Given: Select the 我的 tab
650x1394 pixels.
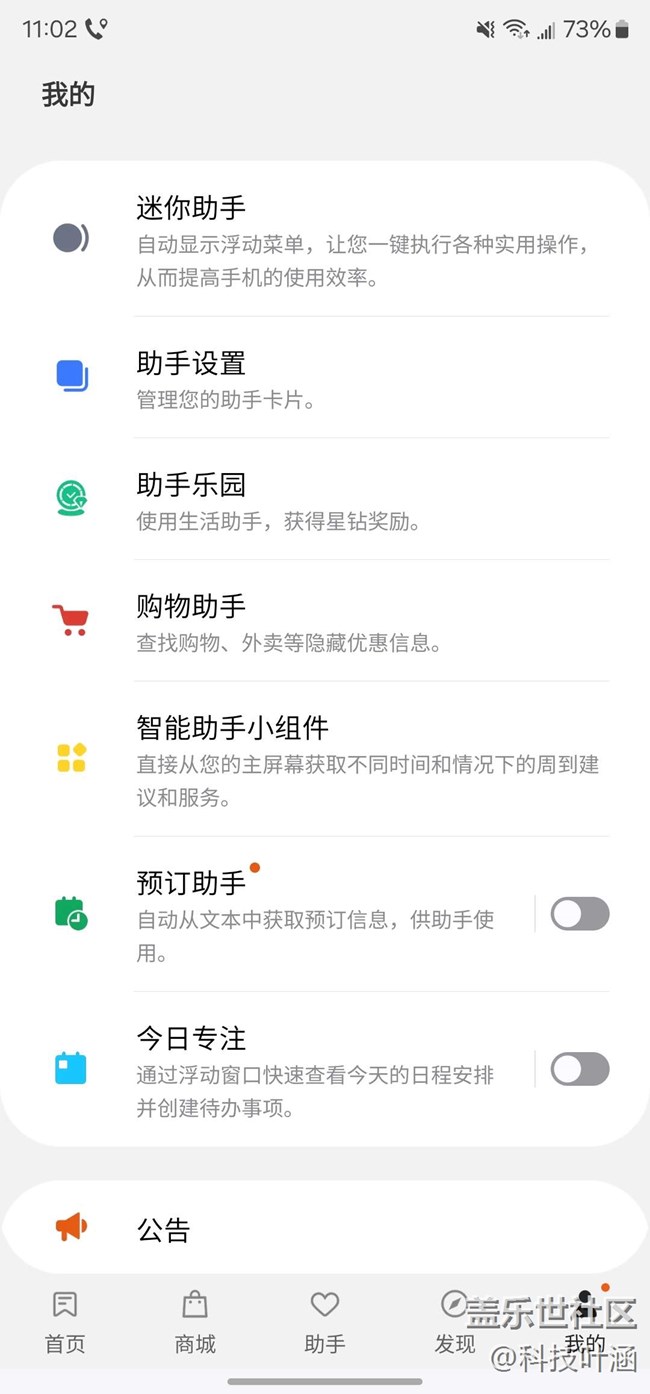Looking at the screenshot, I should 585,1321.
